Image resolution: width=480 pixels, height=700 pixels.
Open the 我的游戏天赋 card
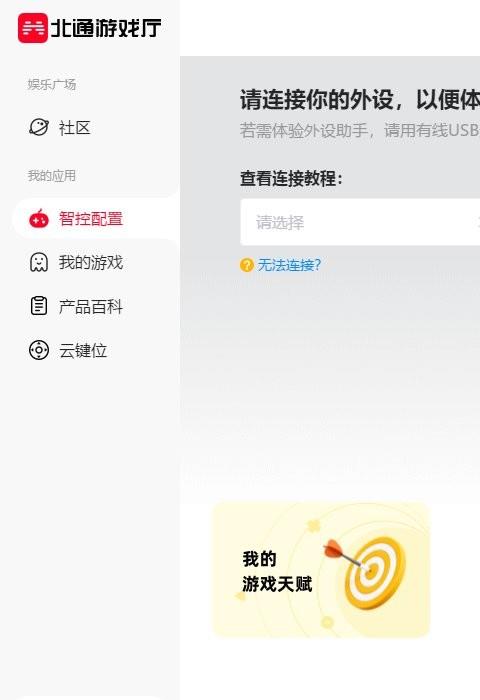click(x=321, y=570)
